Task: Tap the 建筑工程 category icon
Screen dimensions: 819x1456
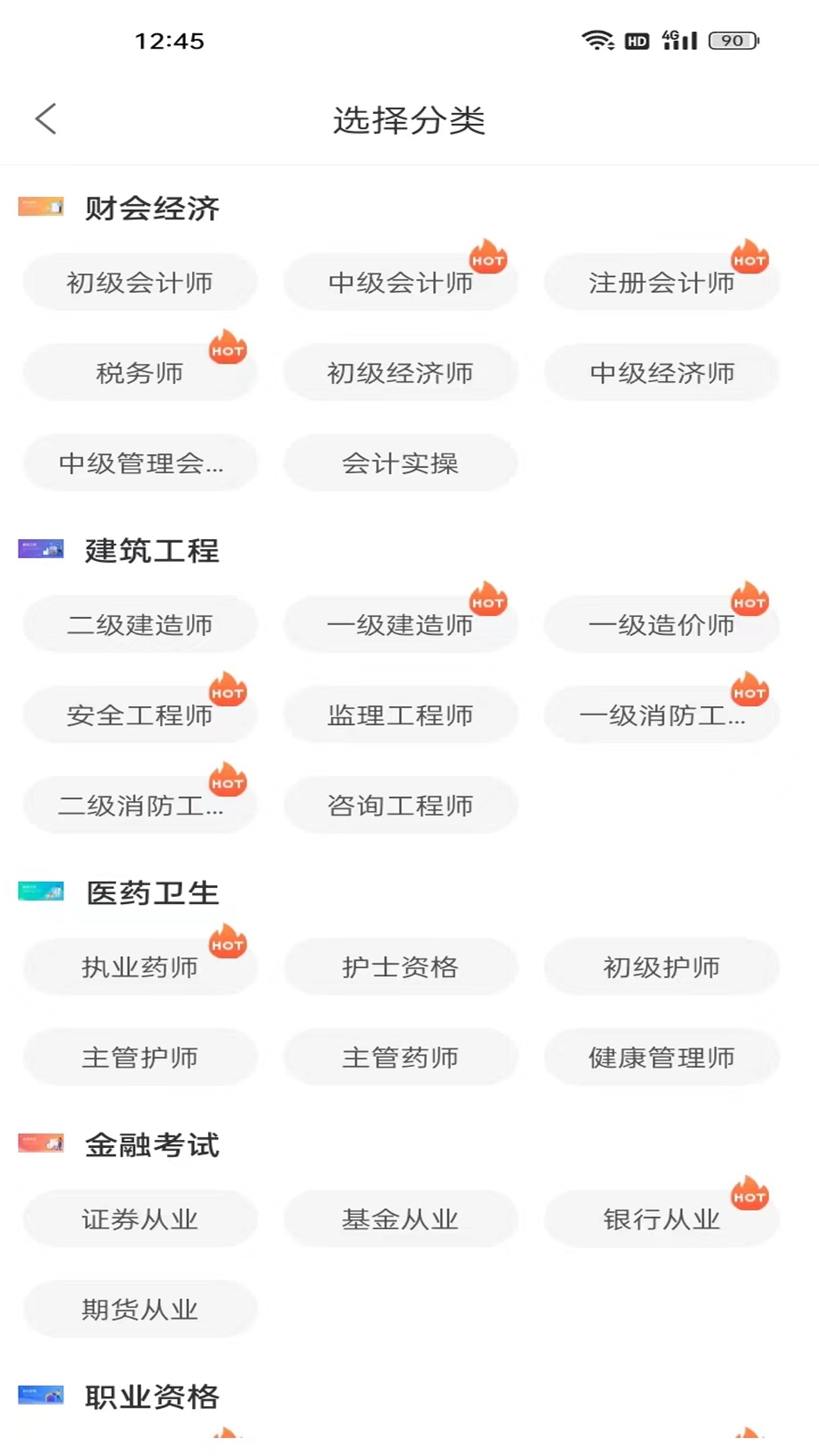Action: 42,548
